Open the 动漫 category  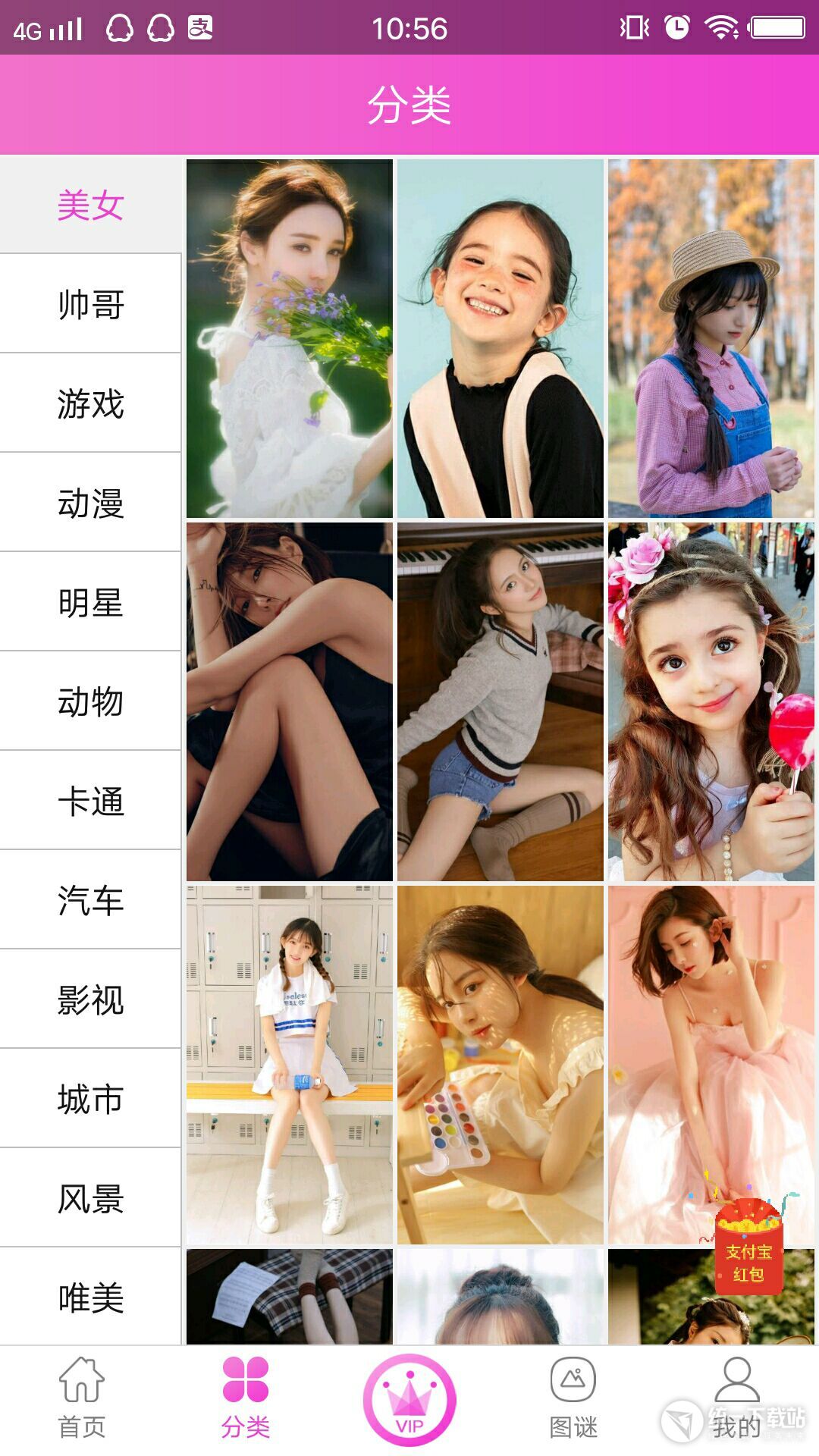[x=90, y=503]
